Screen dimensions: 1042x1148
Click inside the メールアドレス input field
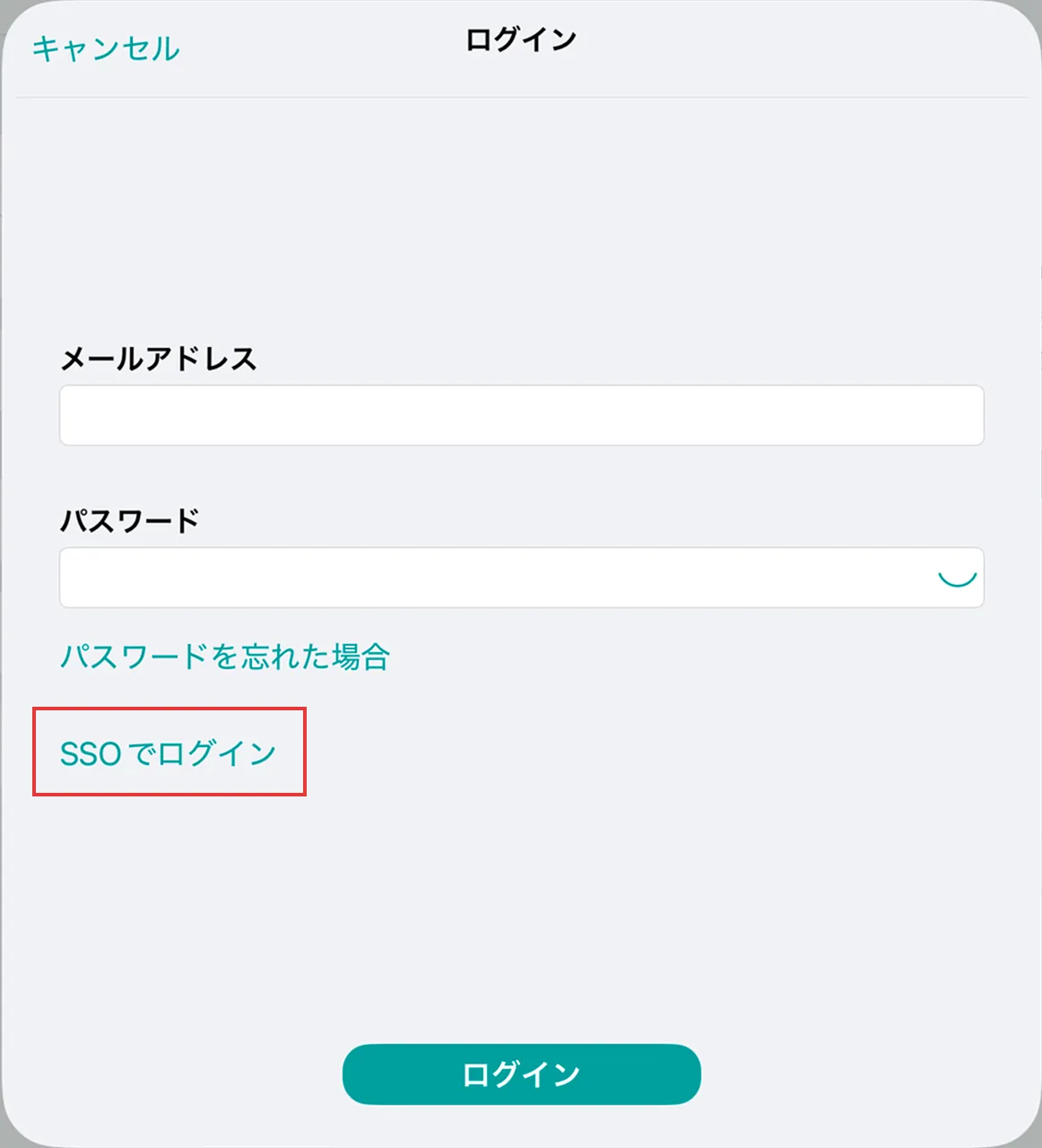point(521,414)
